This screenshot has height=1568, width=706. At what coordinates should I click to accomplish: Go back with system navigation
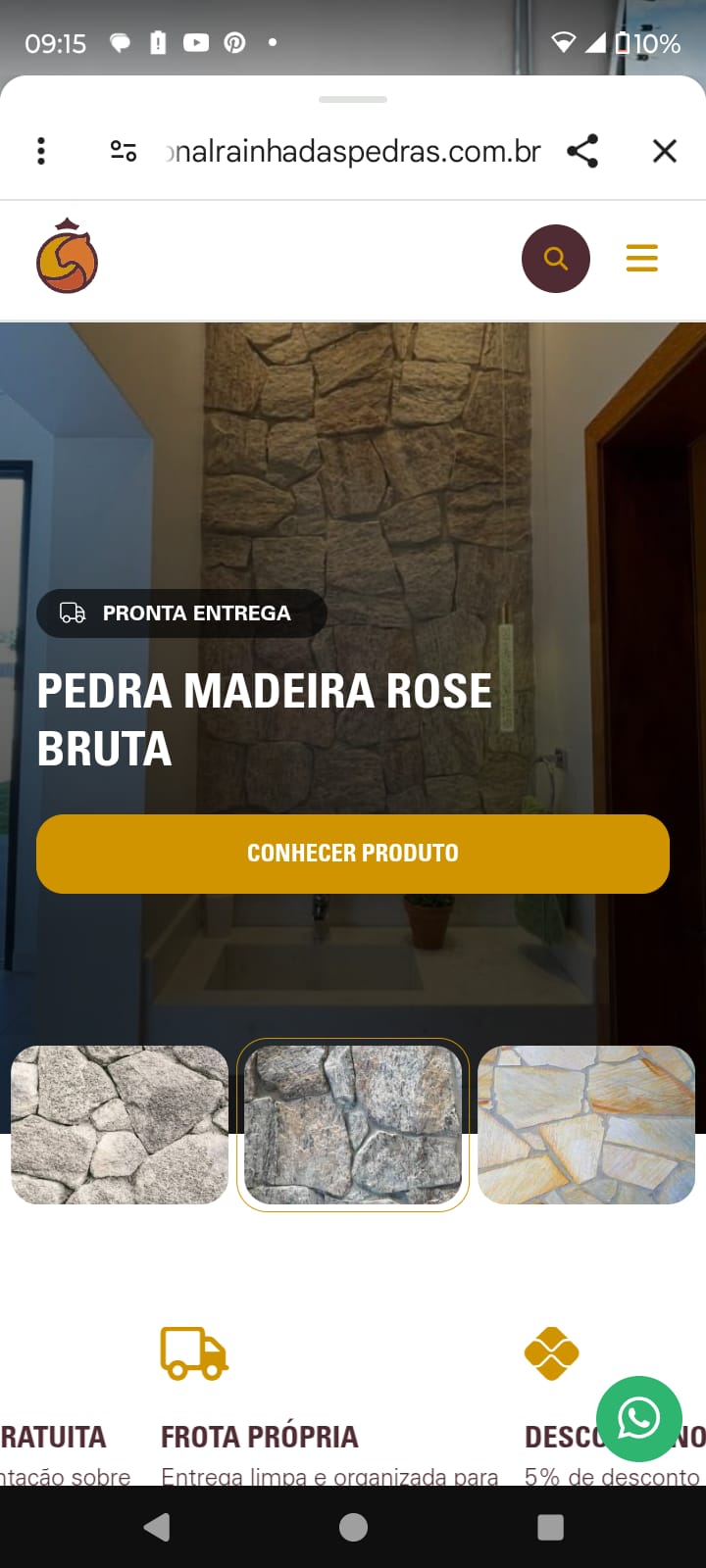point(157,1527)
